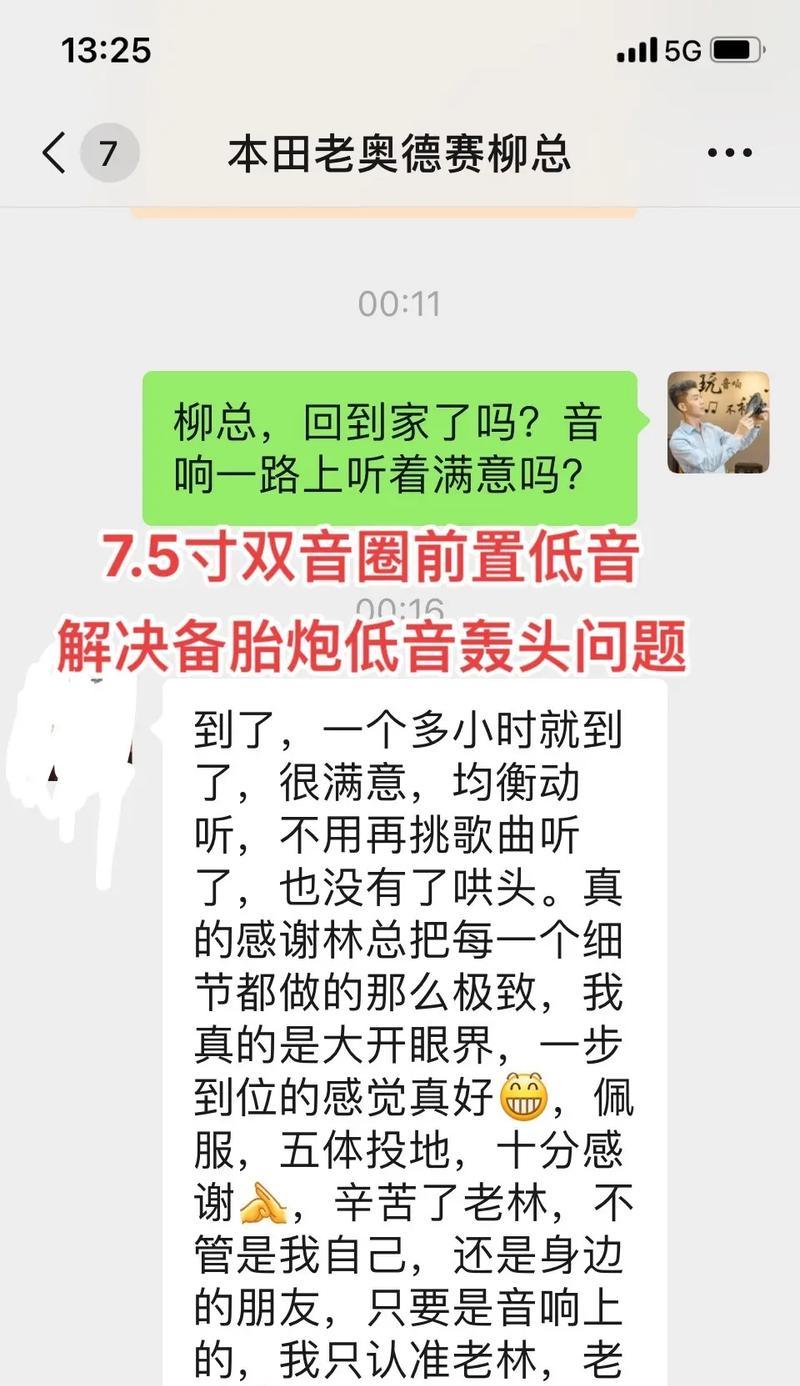Go back to the chat list
The width and height of the screenshot is (800, 1386).
pos(55,153)
